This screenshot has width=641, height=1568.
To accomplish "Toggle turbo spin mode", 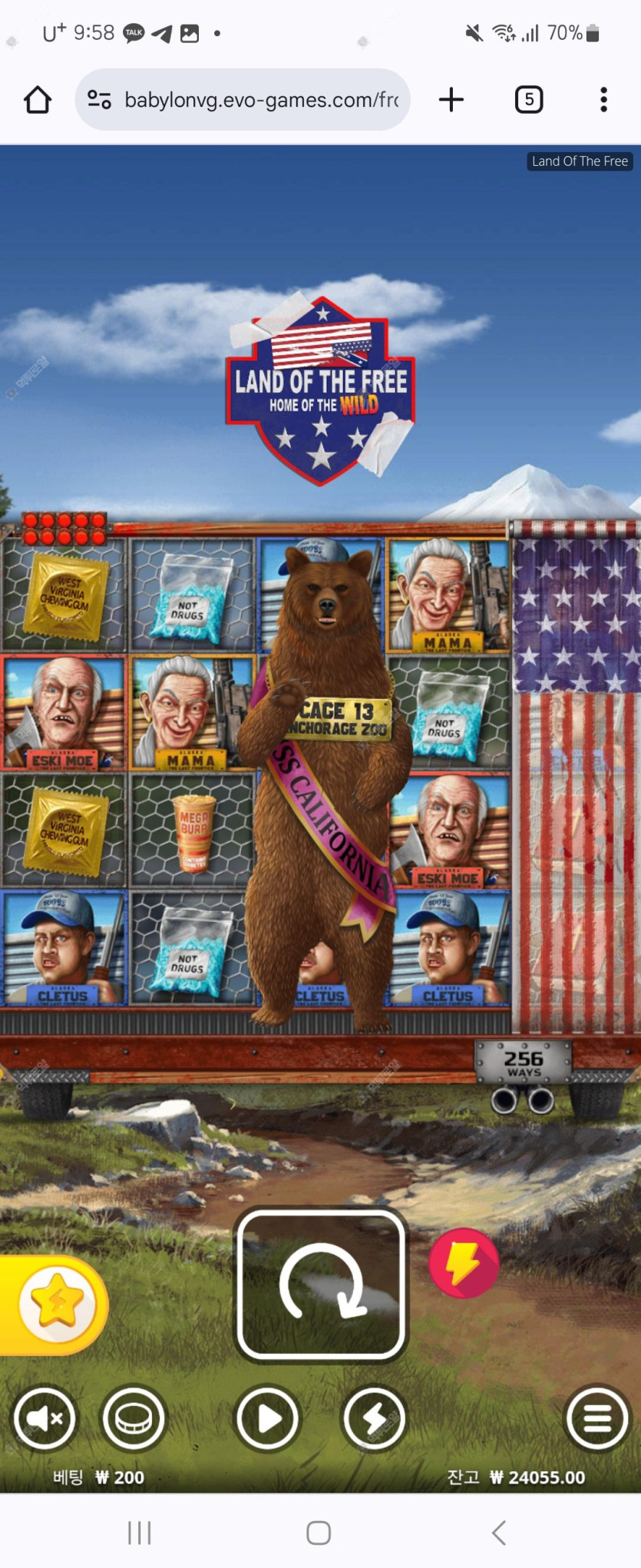I will (374, 1418).
